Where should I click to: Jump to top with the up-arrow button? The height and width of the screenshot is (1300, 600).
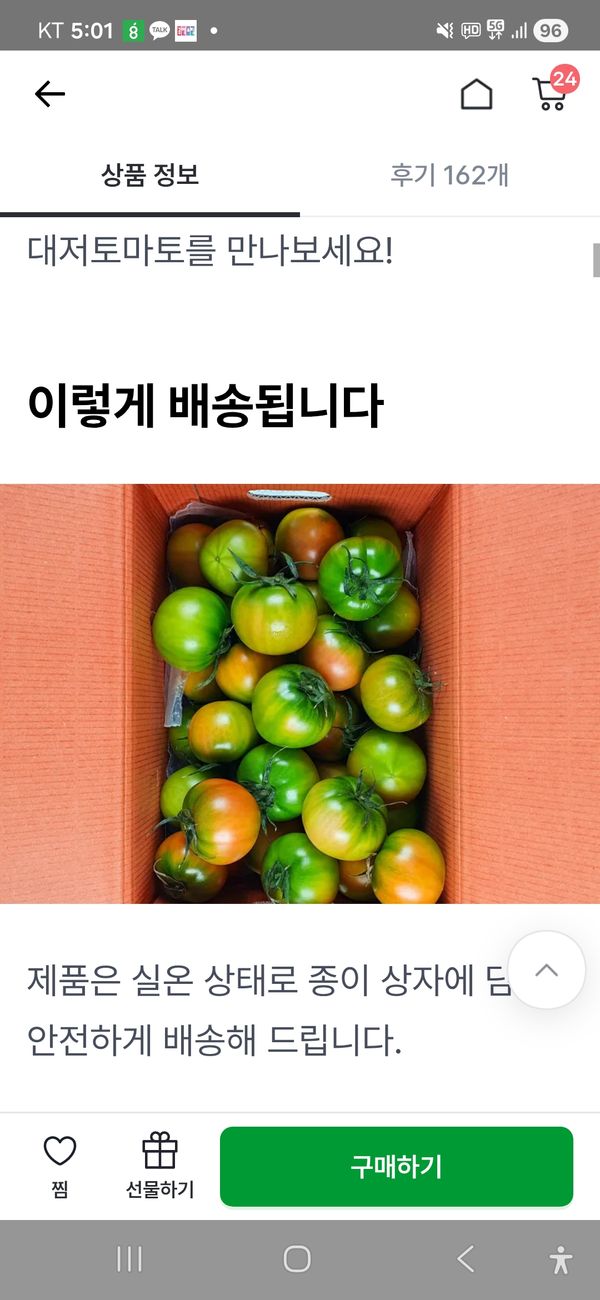(546, 970)
